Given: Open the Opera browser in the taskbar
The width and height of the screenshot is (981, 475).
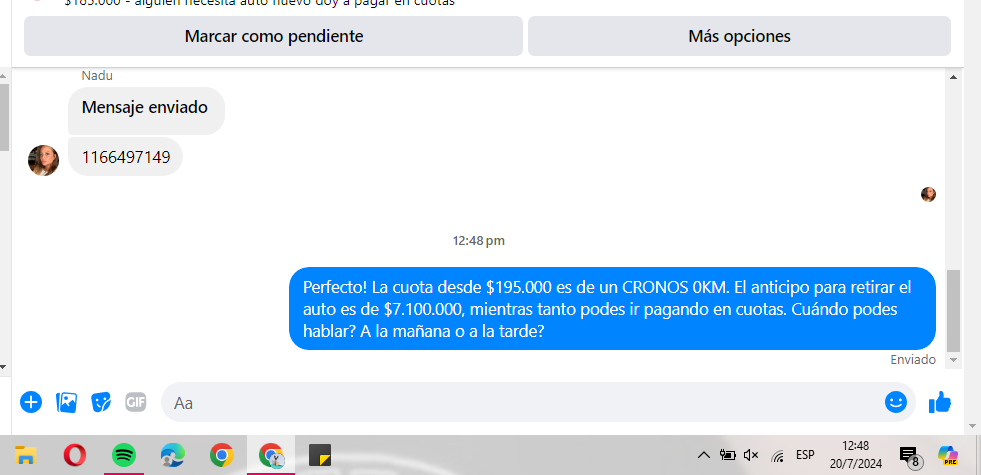Looking at the screenshot, I should pos(75,455).
